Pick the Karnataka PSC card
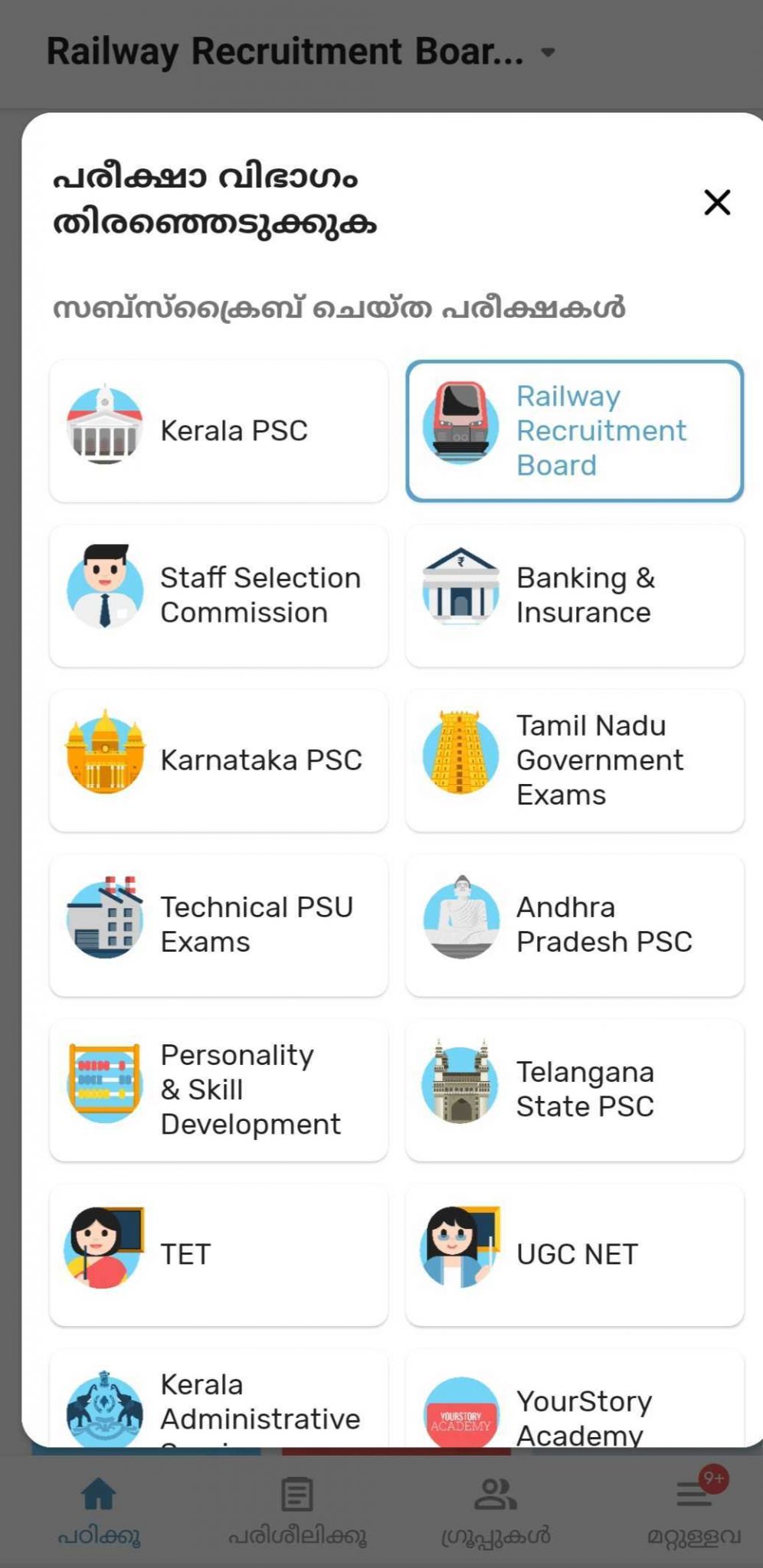The height and width of the screenshot is (1568, 763). (218, 760)
